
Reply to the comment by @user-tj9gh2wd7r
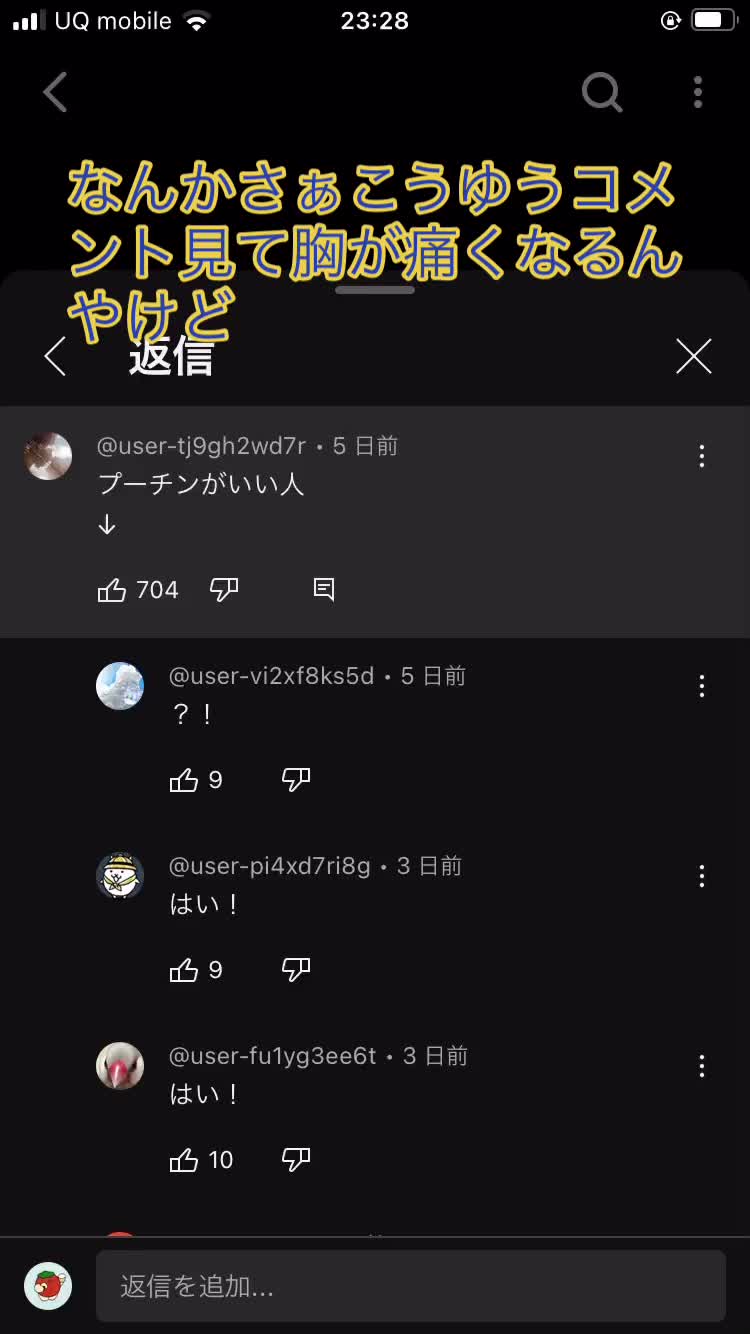[x=324, y=590]
